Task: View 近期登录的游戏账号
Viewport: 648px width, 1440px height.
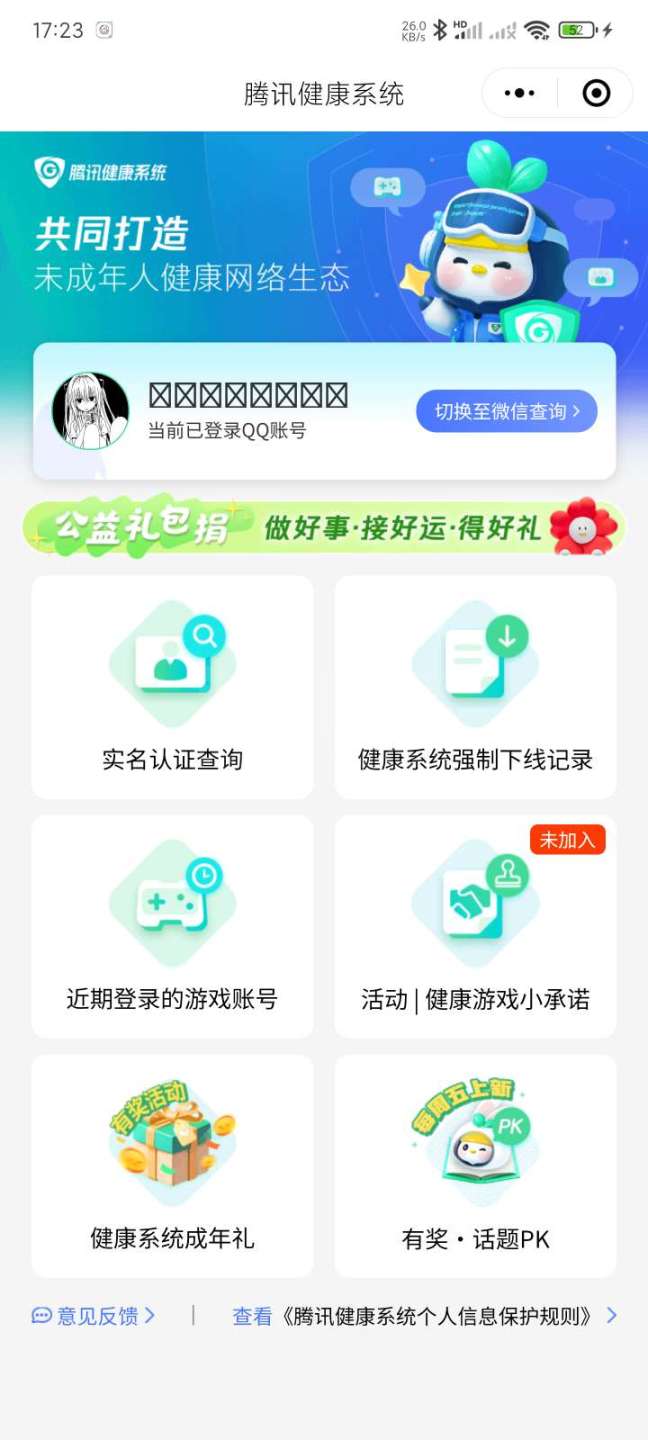Action: point(172,927)
